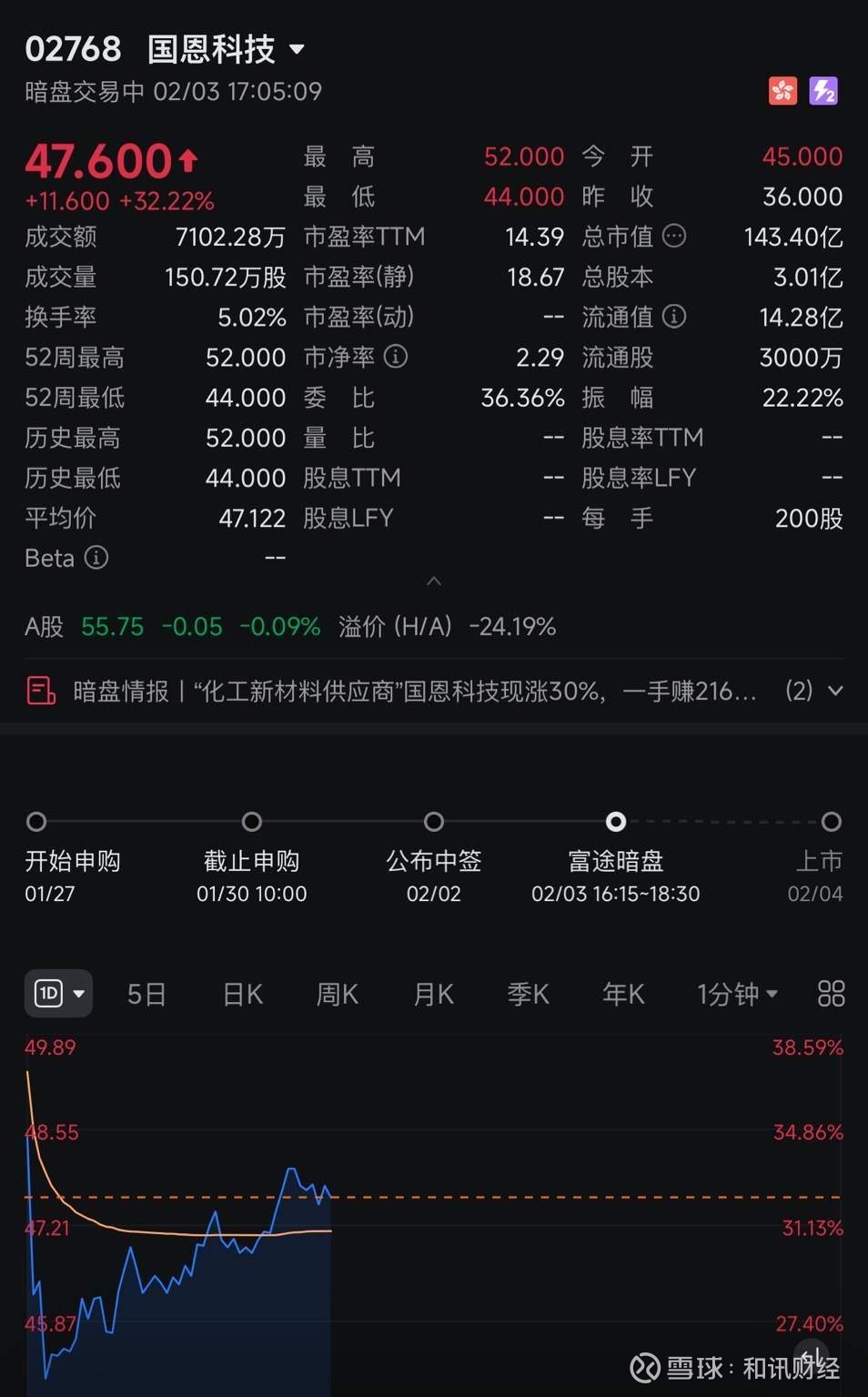This screenshot has height=1397, width=868.
Task: Show info for 总市值
Action: click(x=674, y=237)
